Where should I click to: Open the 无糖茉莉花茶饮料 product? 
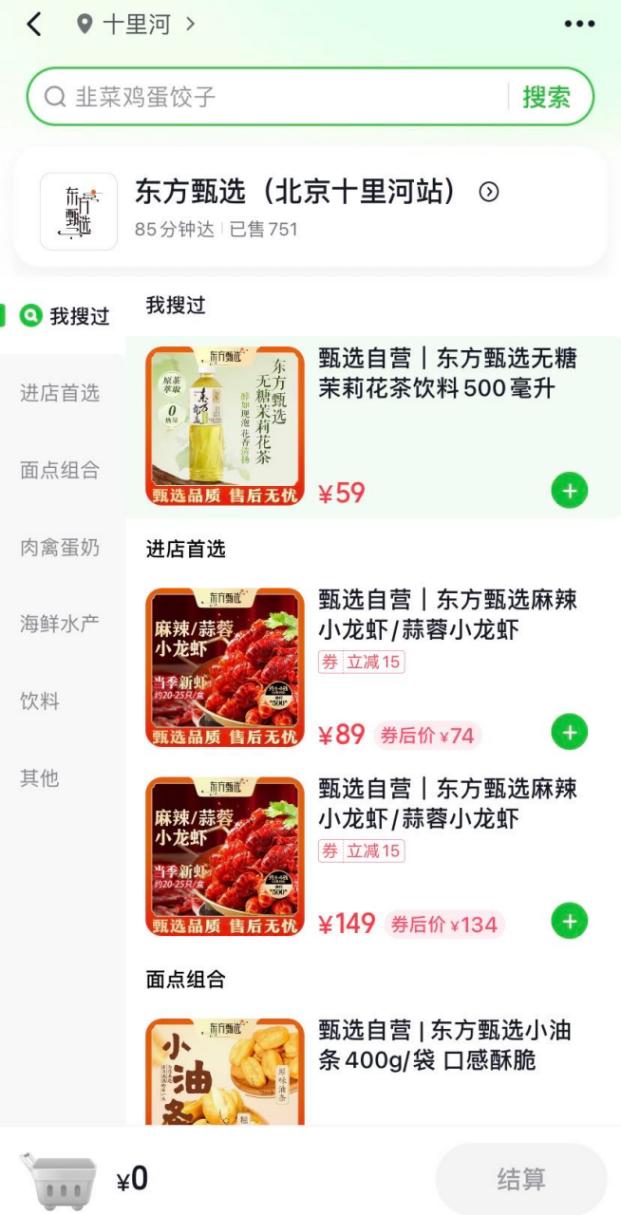click(447, 373)
